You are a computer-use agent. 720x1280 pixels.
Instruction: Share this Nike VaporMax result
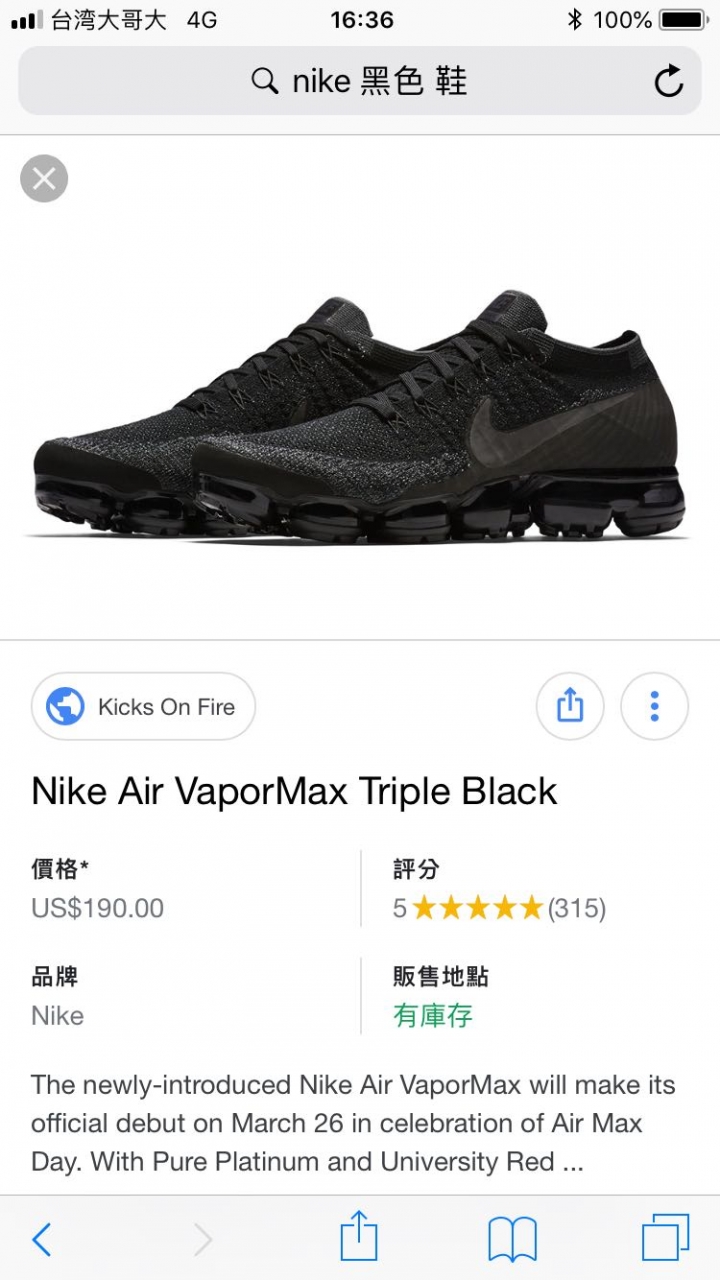570,707
